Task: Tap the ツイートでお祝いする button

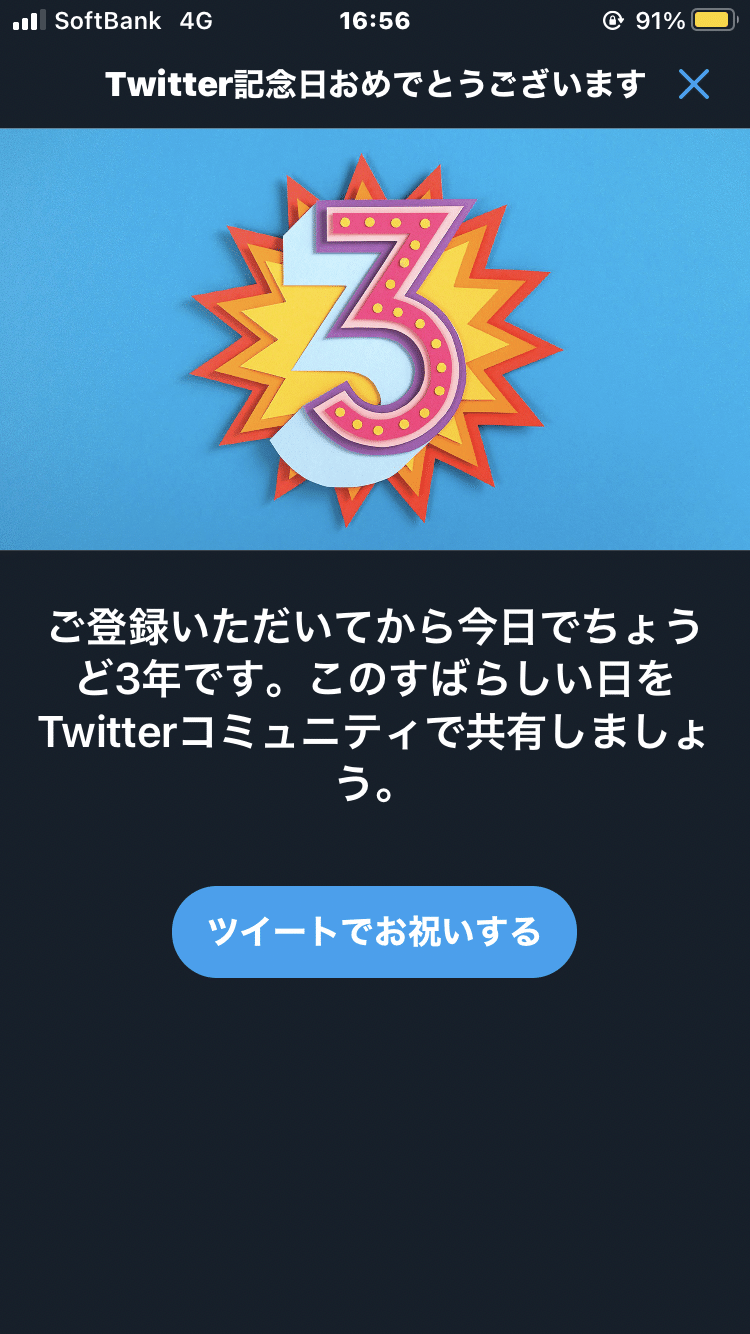Action: [374, 932]
